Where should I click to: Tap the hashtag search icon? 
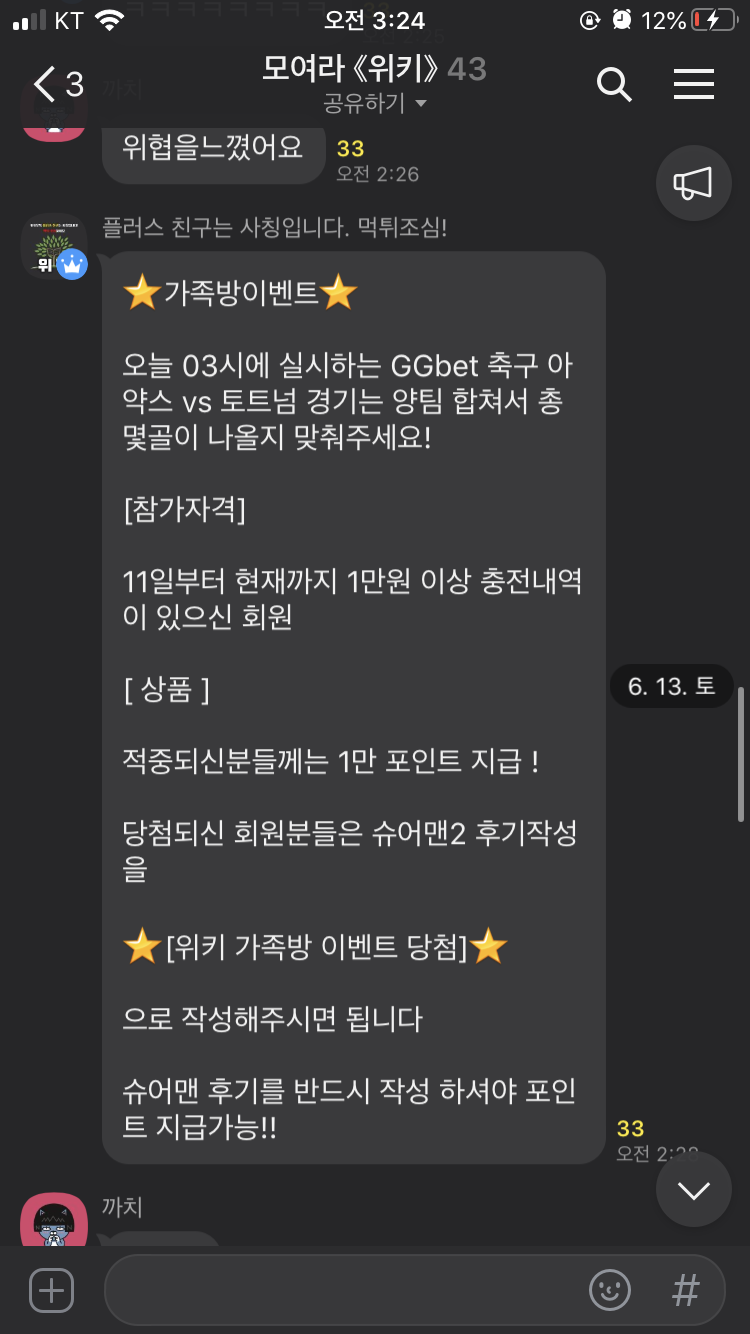point(686,1290)
